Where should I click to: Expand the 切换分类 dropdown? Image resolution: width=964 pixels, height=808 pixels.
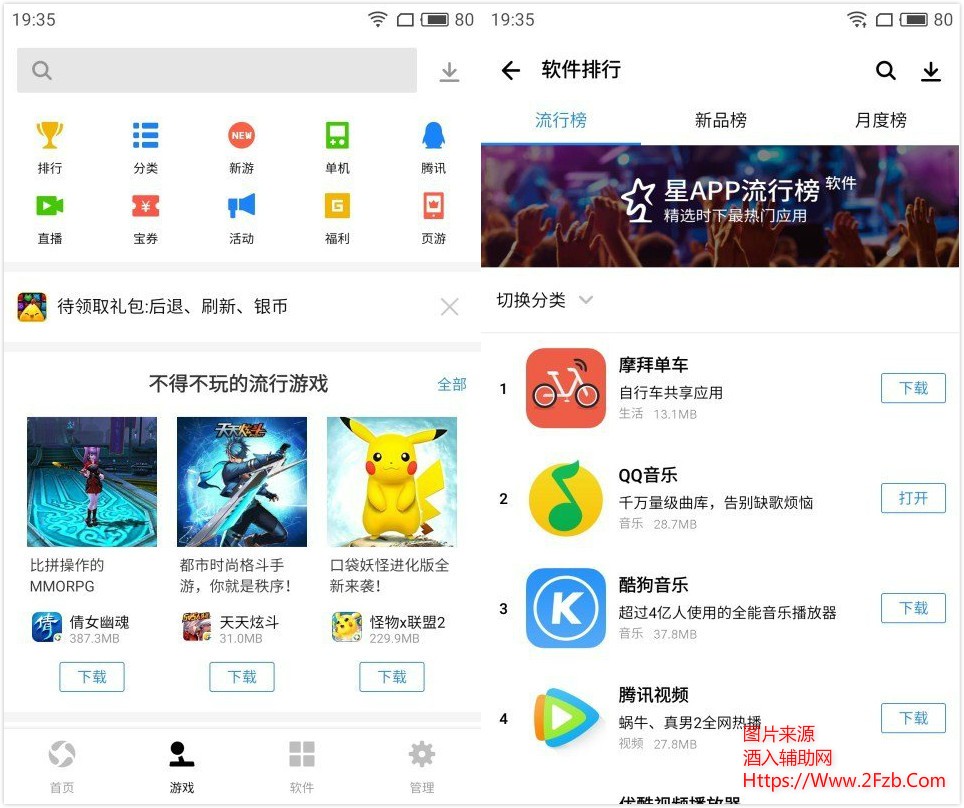tap(545, 300)
